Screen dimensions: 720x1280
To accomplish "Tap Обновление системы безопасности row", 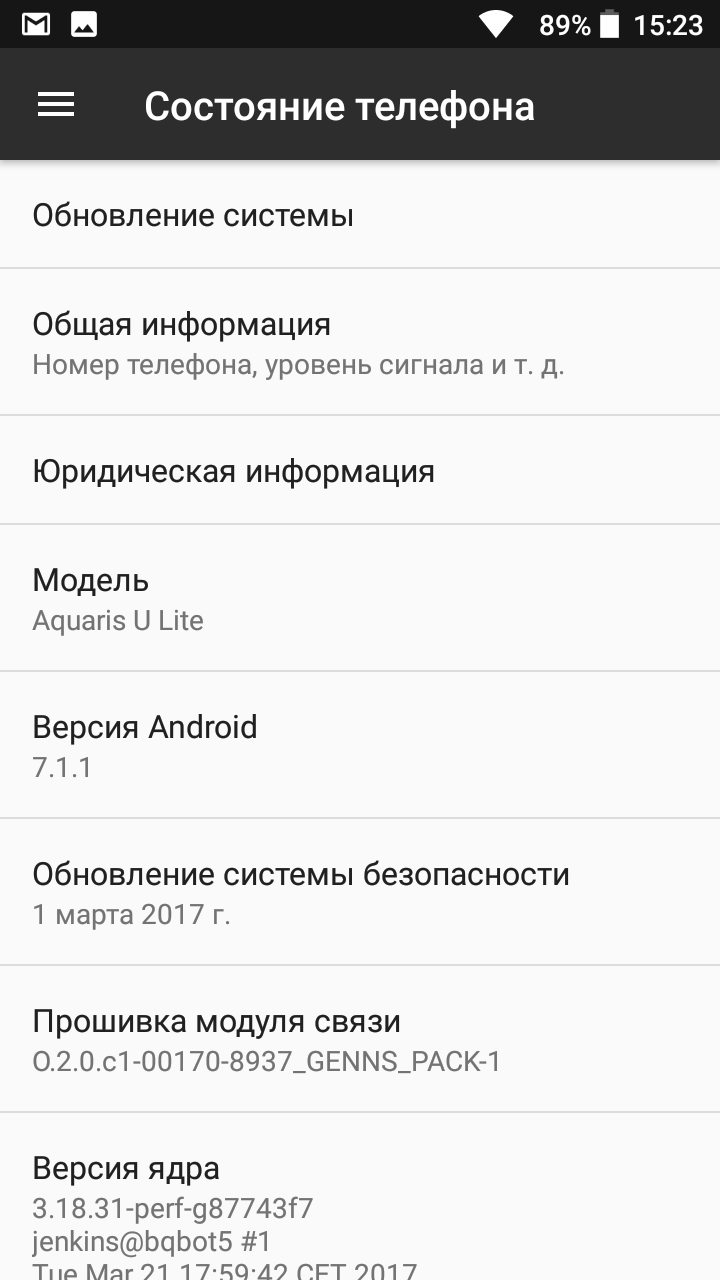I will (x=360, y=892).
